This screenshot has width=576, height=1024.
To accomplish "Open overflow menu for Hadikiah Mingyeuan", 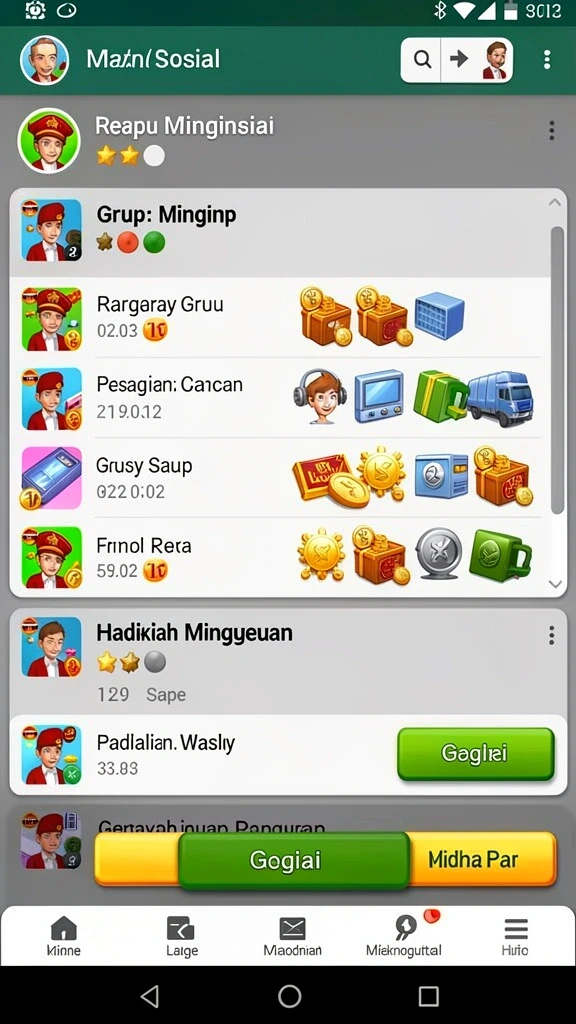I will click(x=552, y=635).
